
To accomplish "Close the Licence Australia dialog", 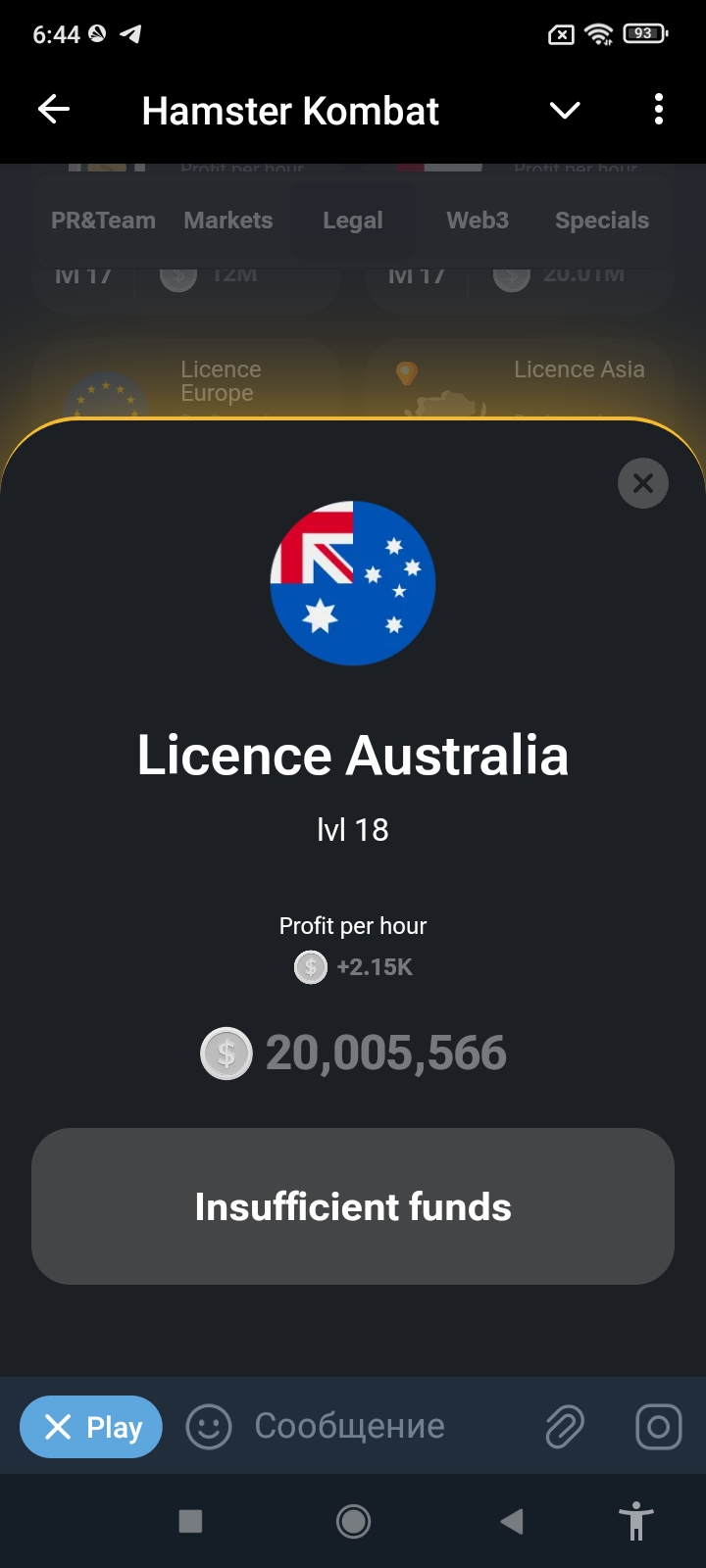I will pyautogui.click(x=643, y=483).
